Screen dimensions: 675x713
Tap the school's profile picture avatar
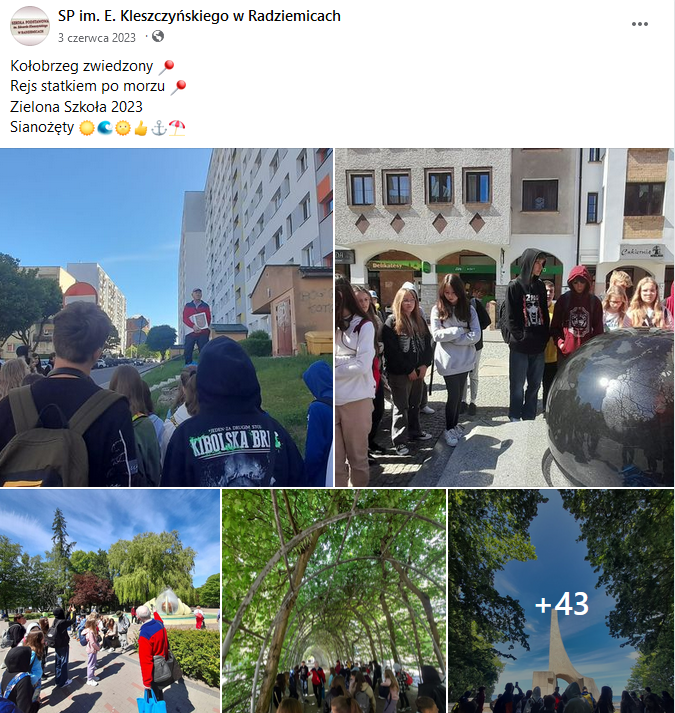coord(30,26)
